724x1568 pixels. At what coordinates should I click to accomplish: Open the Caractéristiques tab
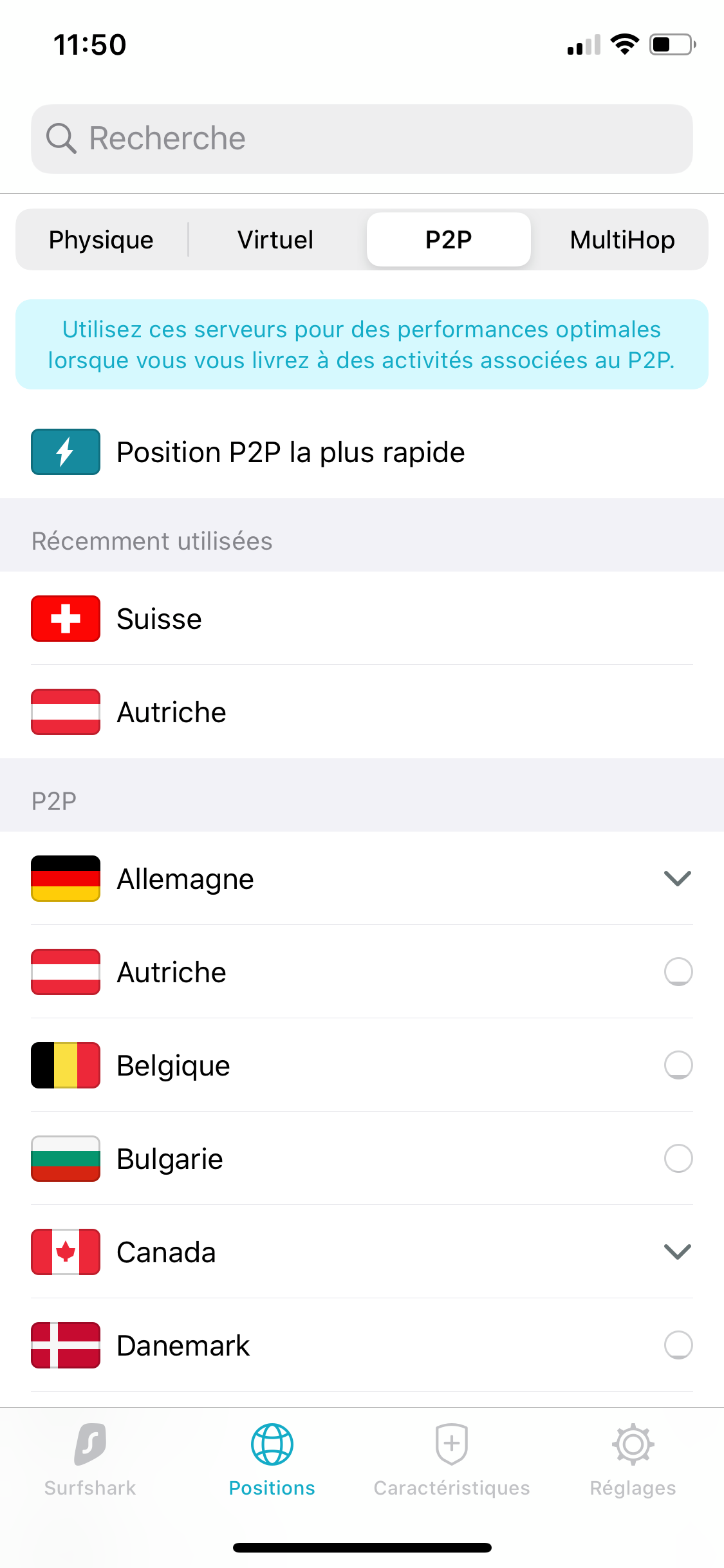[452, 1460]
